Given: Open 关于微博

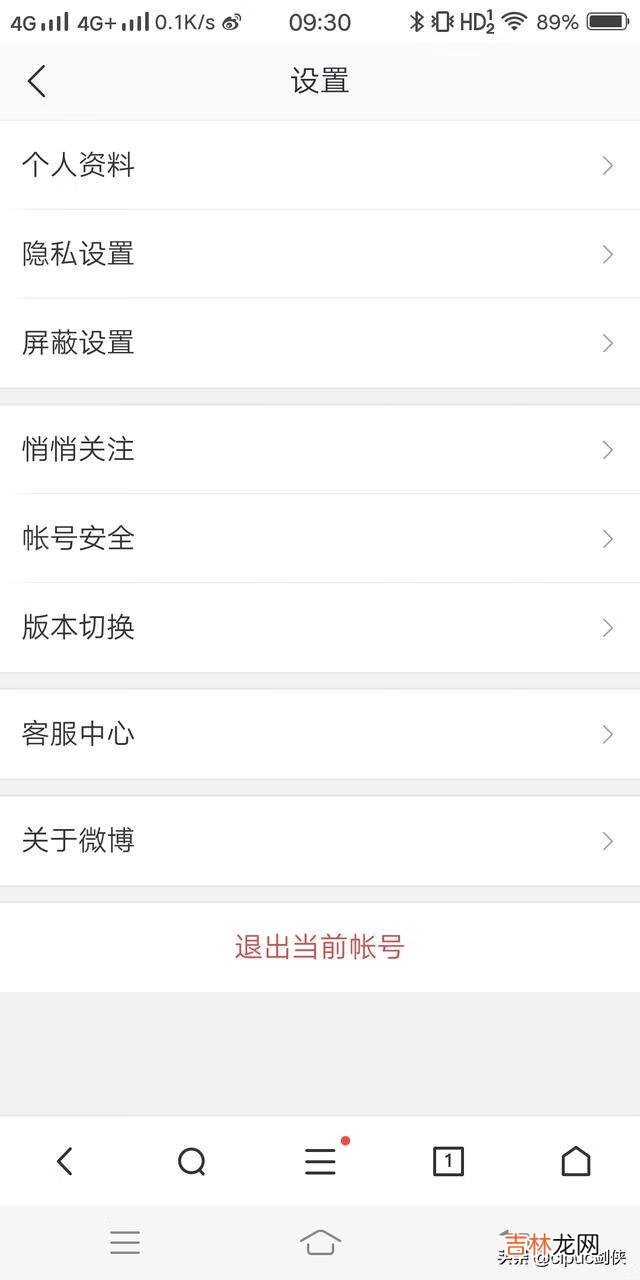Looking at the screenshot, I should 320,841.
